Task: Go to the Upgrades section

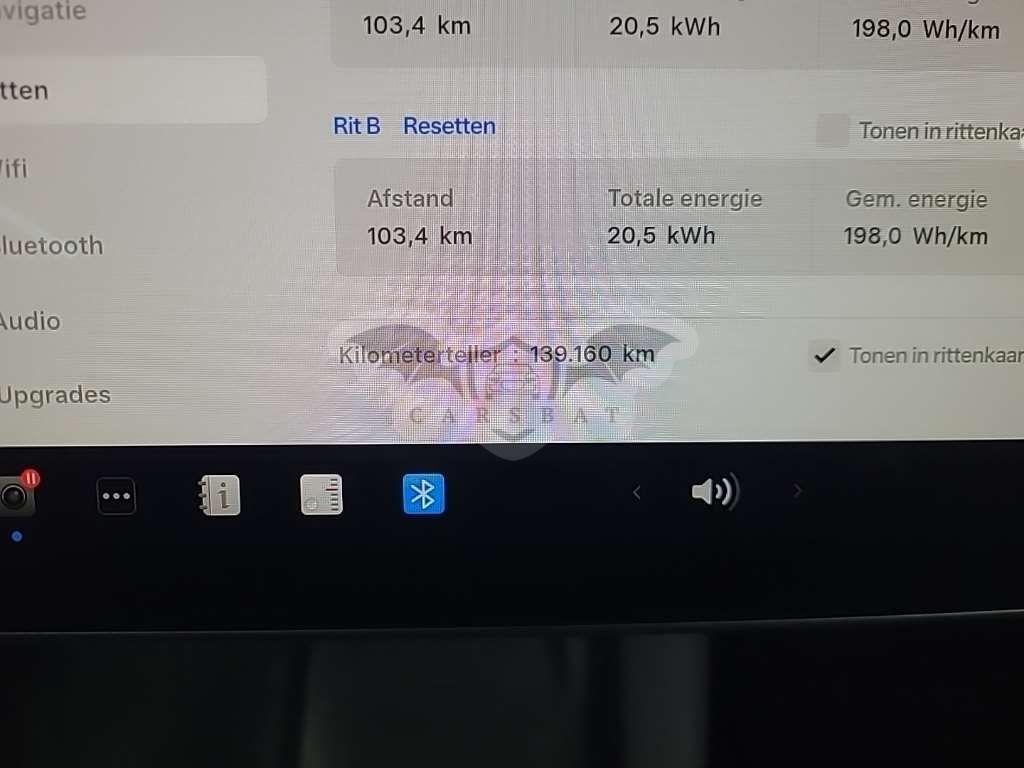Action: 55,395
